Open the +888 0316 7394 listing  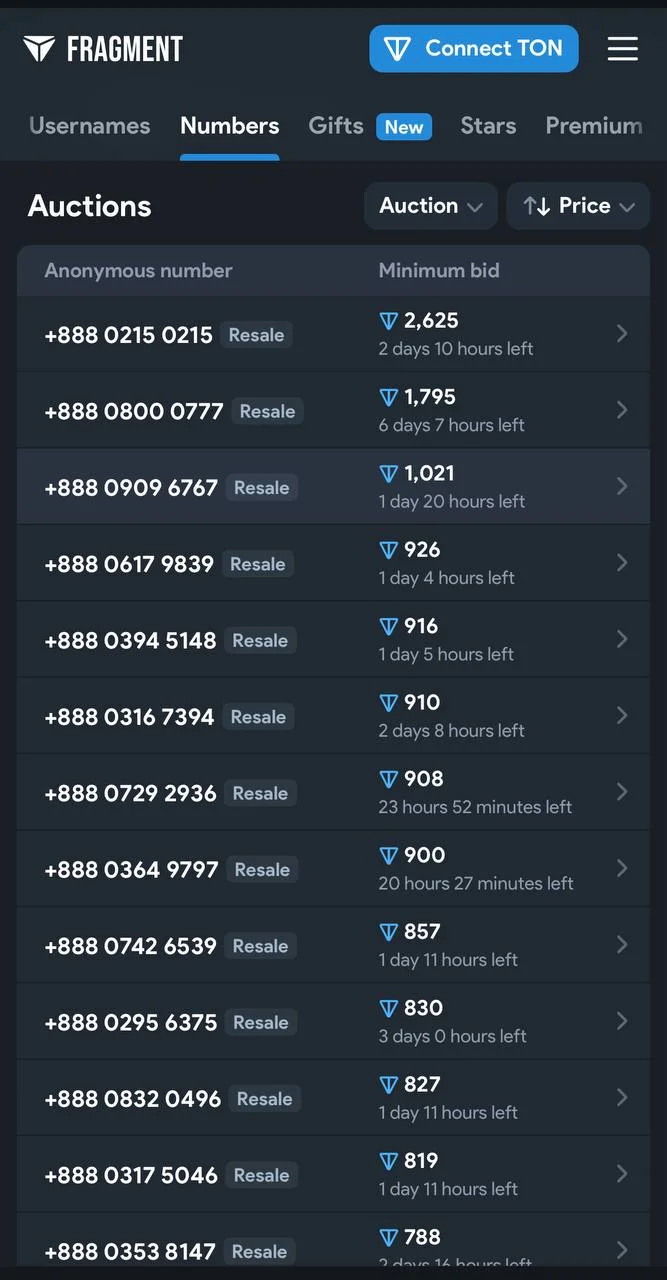tap(333, 716)
